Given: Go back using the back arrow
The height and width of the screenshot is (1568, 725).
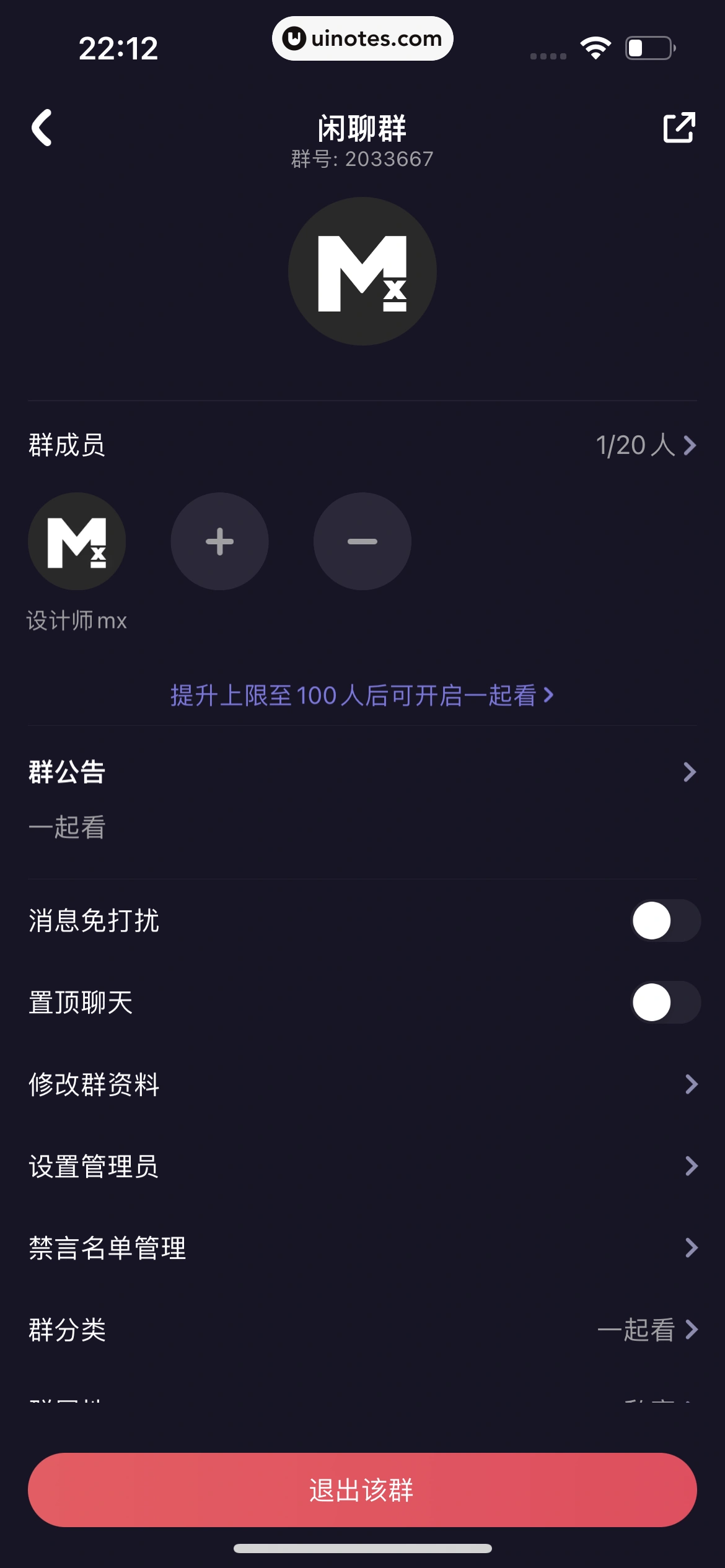Looking at the screenshot, I should point(42,128).
